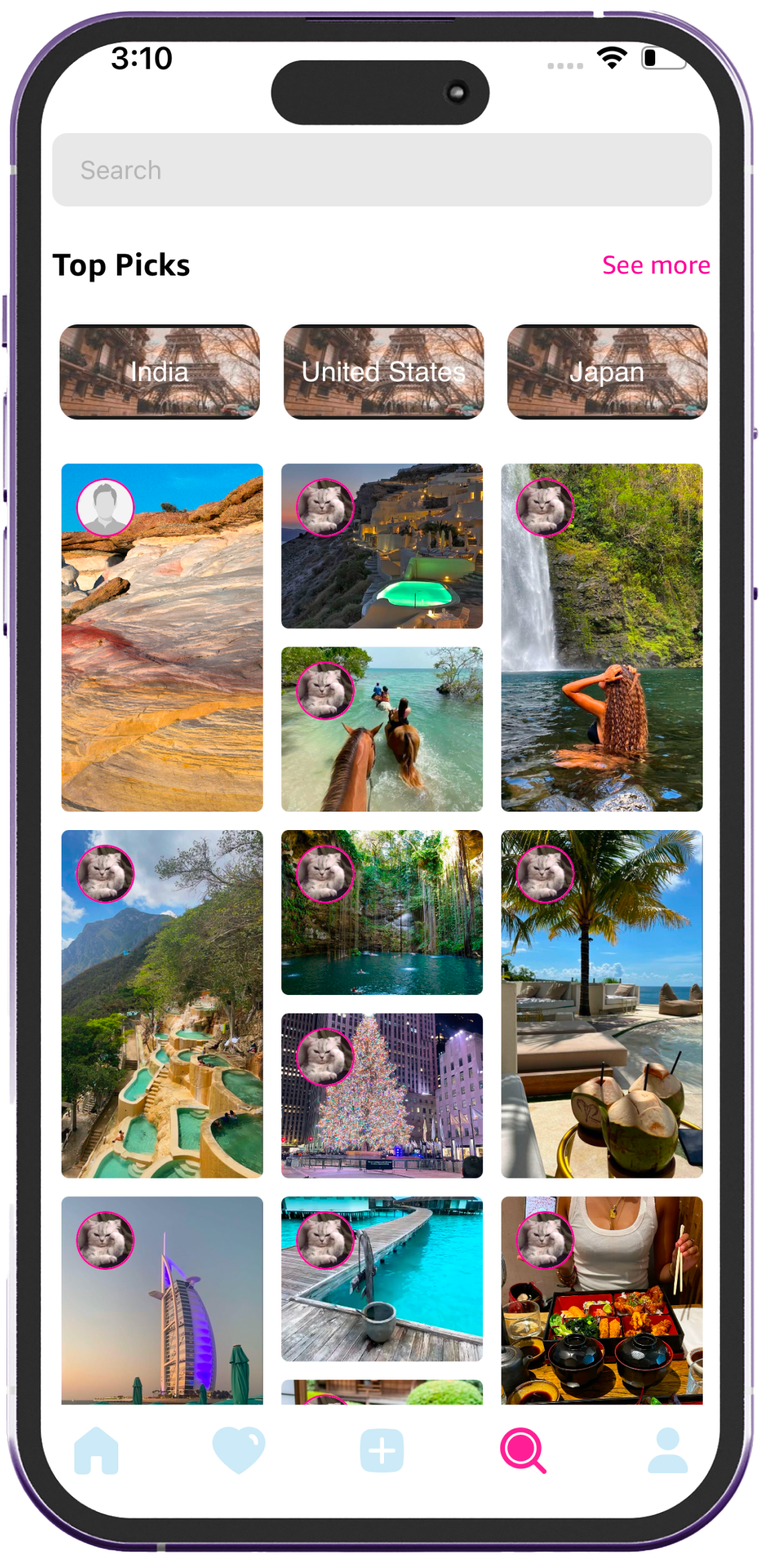The image size is (765, 1568).
Task: Select the India top pick card
Action: [160, 372]
